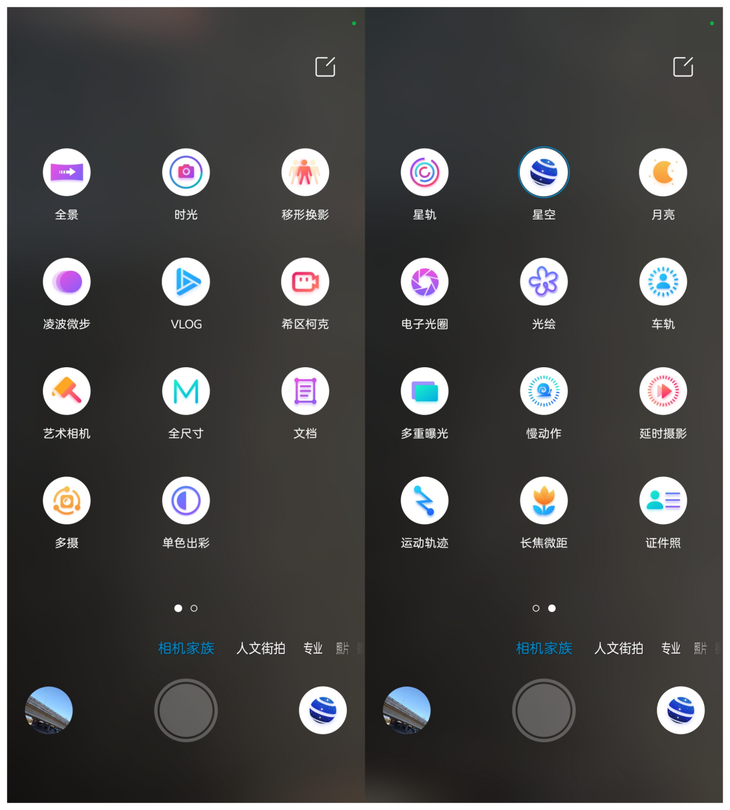Open the 艺术相机 mode
This screenshot has width=730, height=810.
pos(67,391)
